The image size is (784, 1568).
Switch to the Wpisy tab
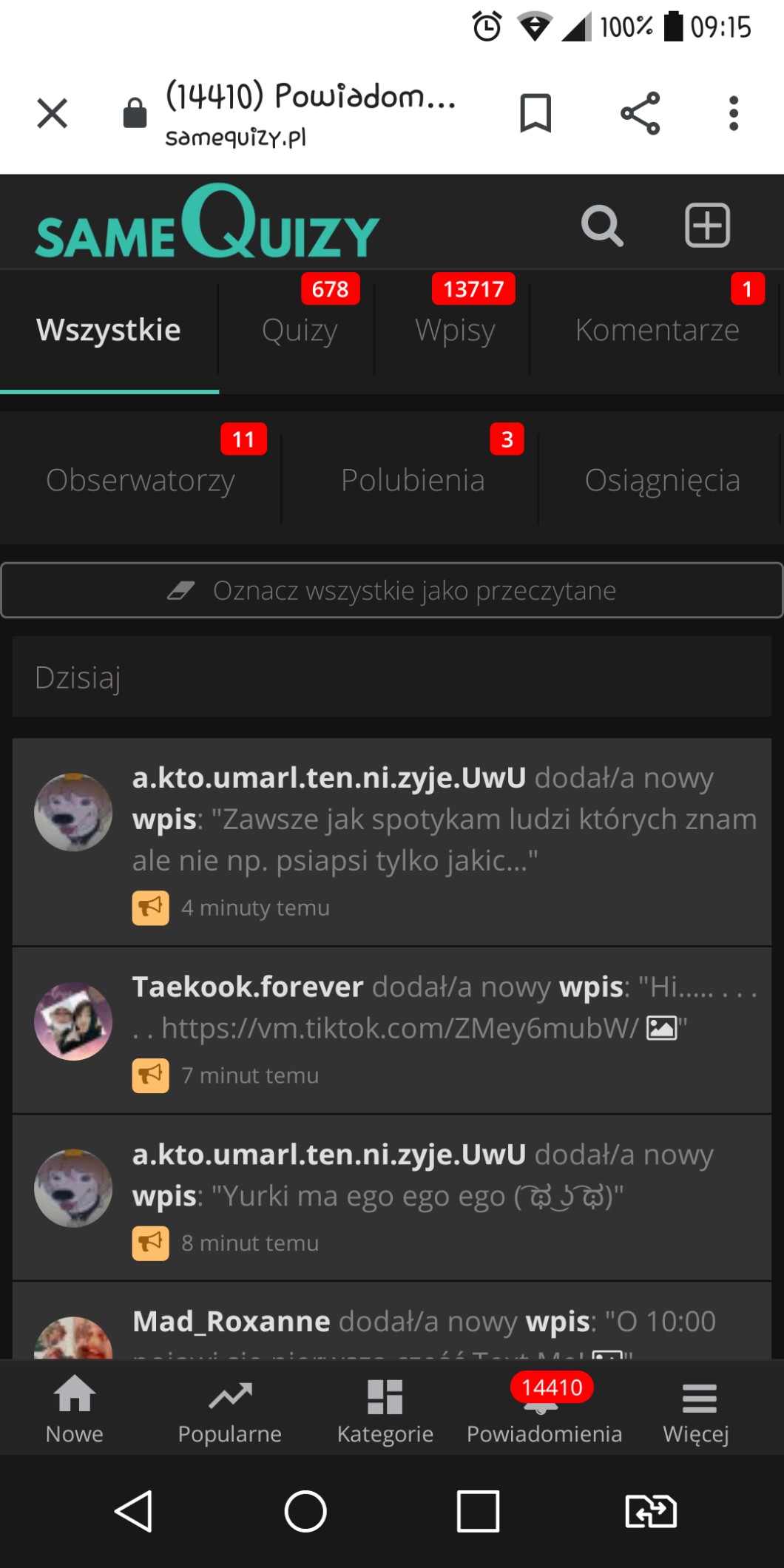(455, 330)
